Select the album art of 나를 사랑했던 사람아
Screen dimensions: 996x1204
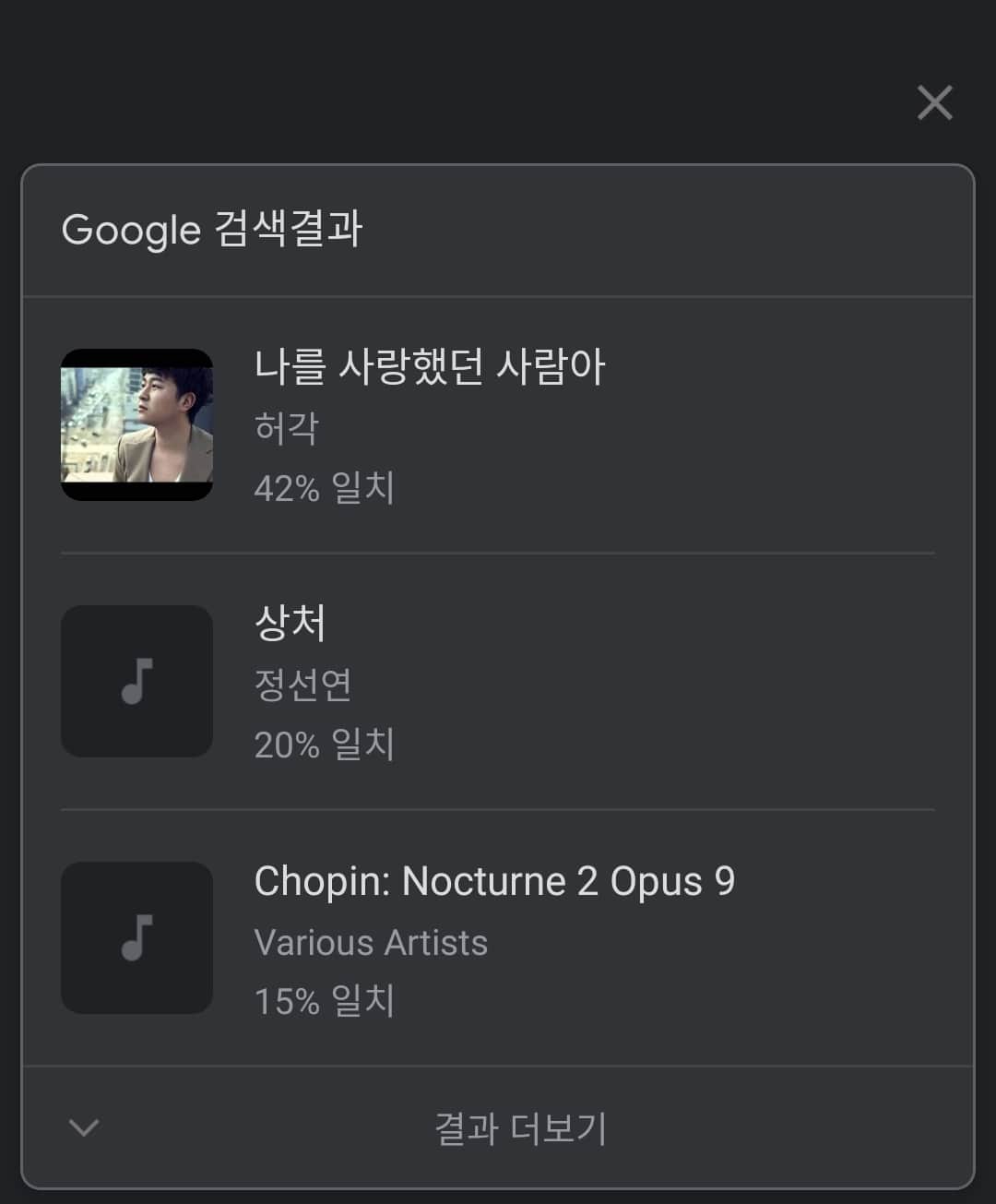pos(136,424)
